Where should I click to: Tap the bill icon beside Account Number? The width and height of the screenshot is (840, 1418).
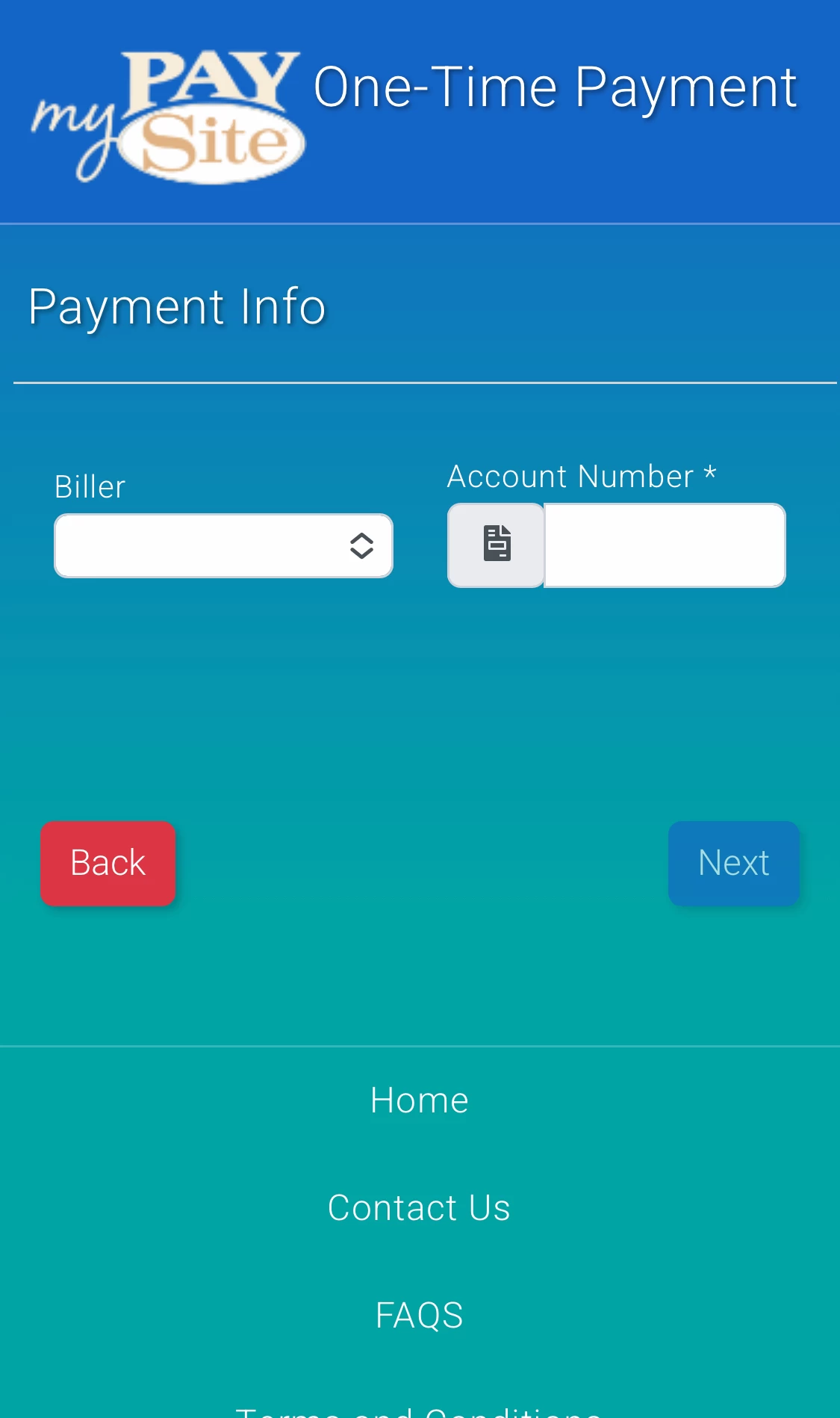pyautogui.click(x=497, y=545)
